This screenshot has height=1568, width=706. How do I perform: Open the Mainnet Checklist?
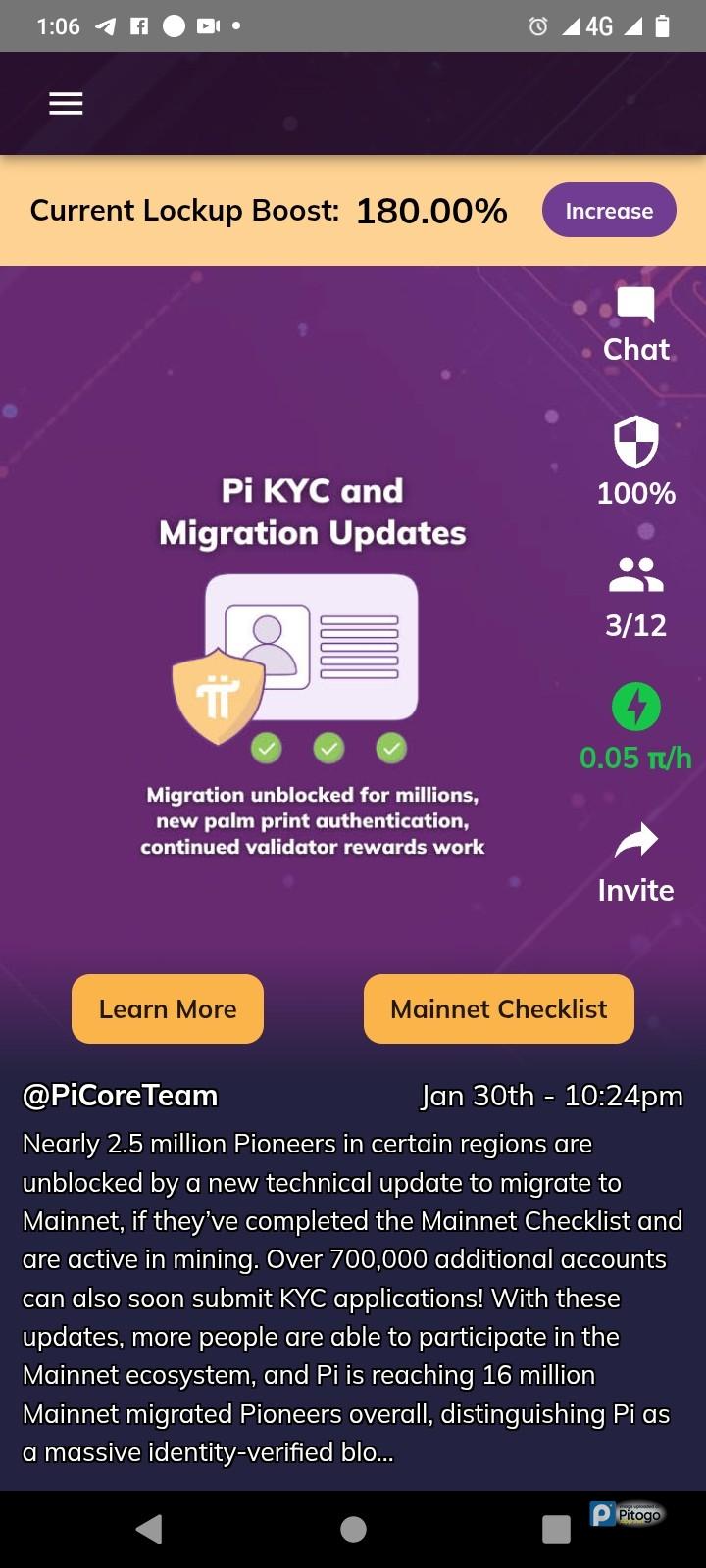click(x=498, y=1008)
